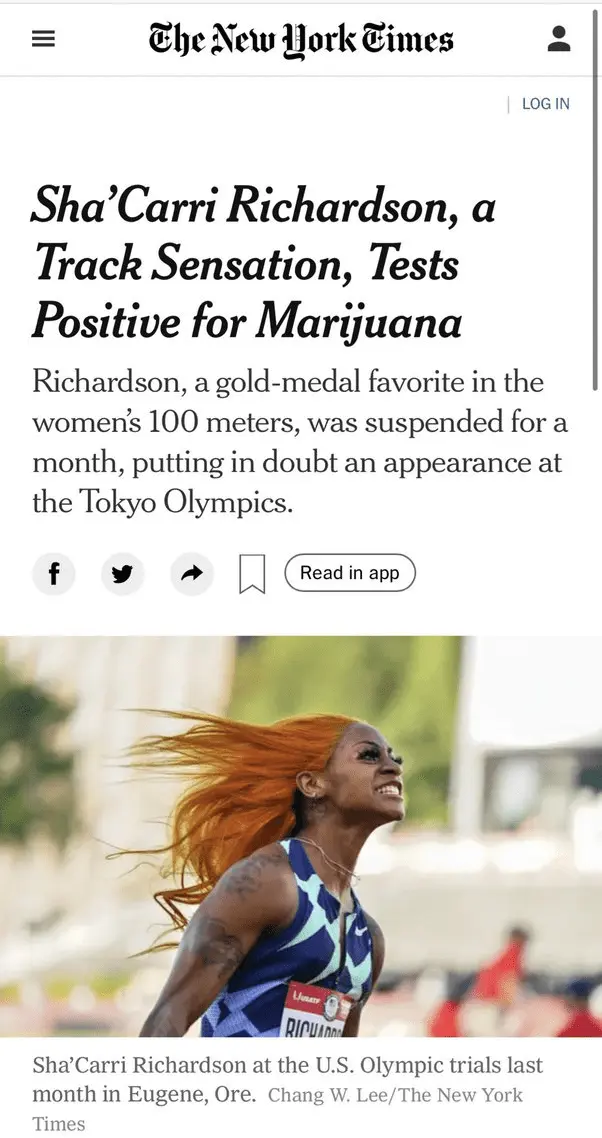Screen dimensions: 602x1138
Task: Open the hamburger sections menu
Action: 43,39
